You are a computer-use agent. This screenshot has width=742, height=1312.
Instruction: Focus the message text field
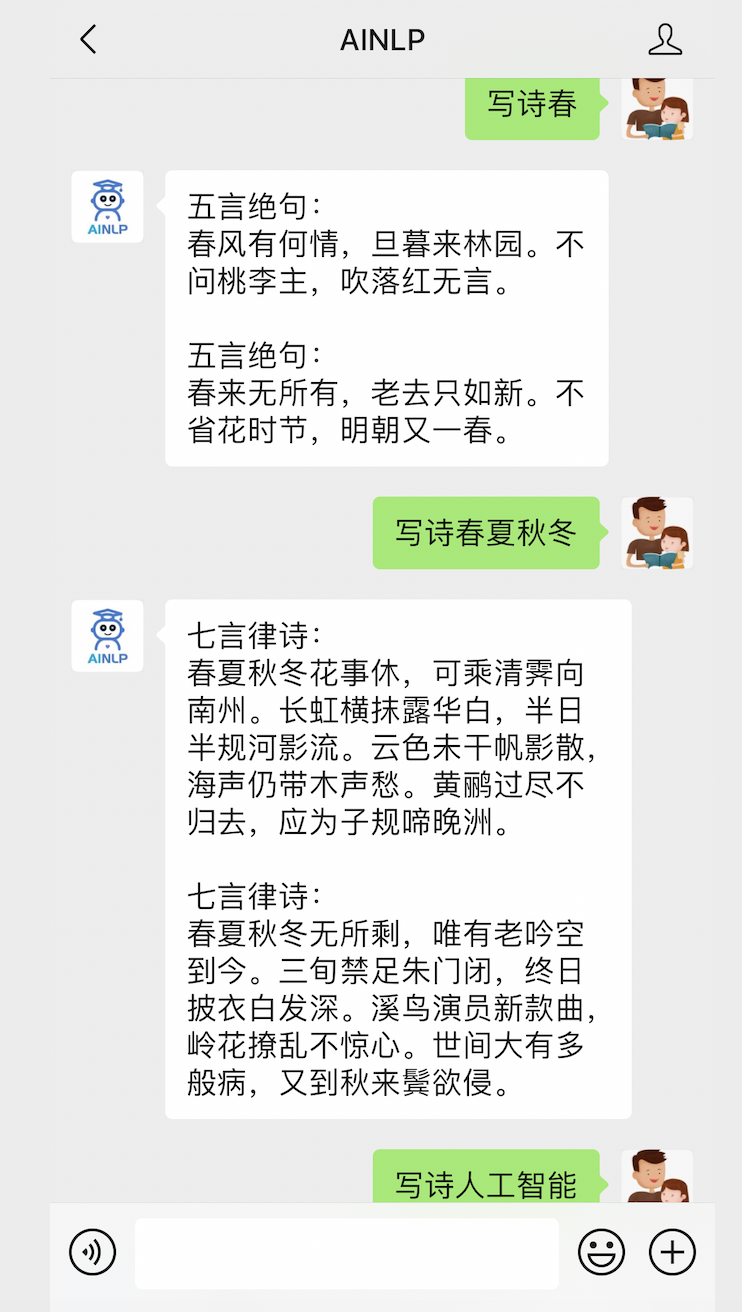(x=346, y=1253)
